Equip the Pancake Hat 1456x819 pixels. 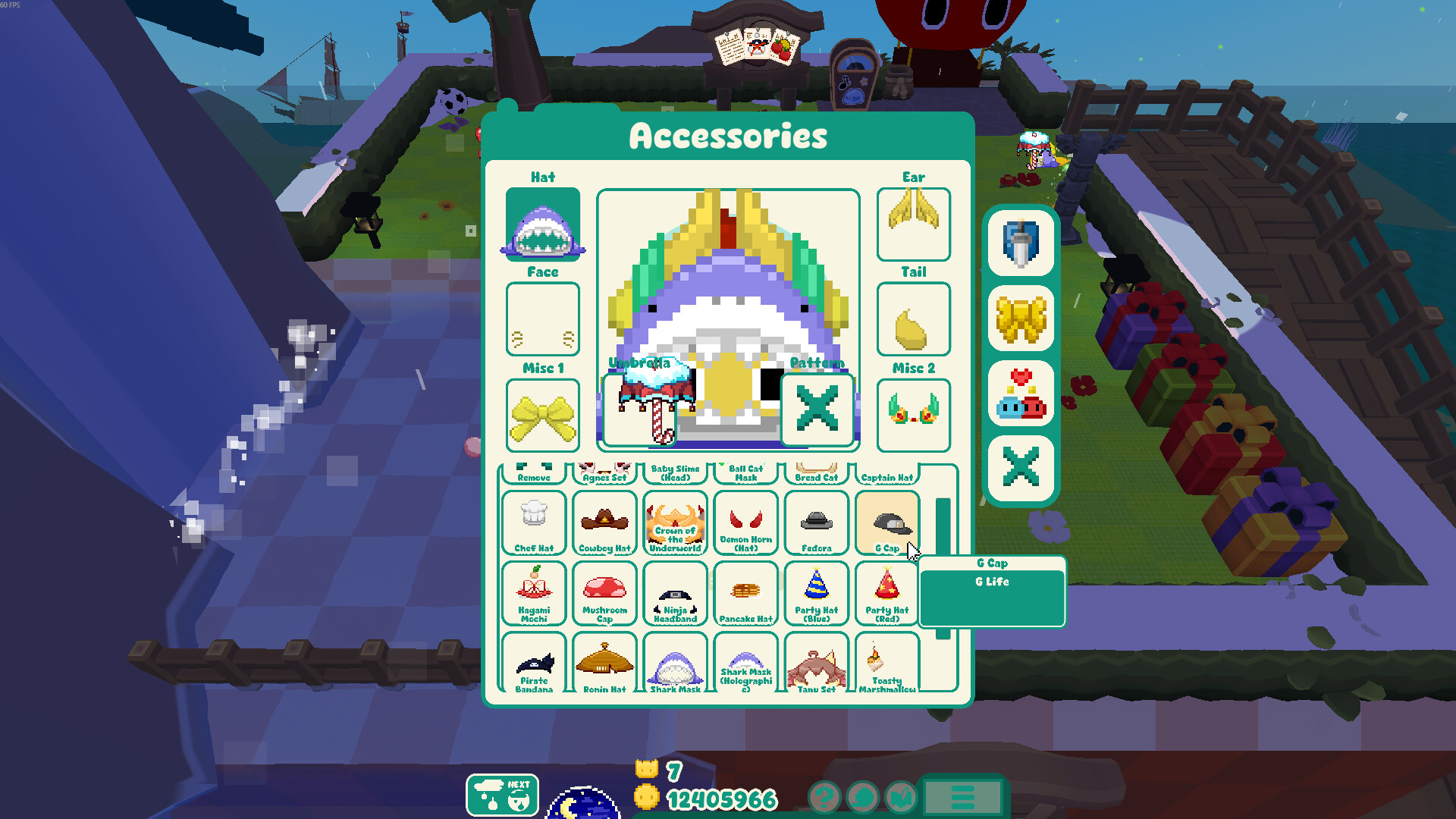click(745, 594)
